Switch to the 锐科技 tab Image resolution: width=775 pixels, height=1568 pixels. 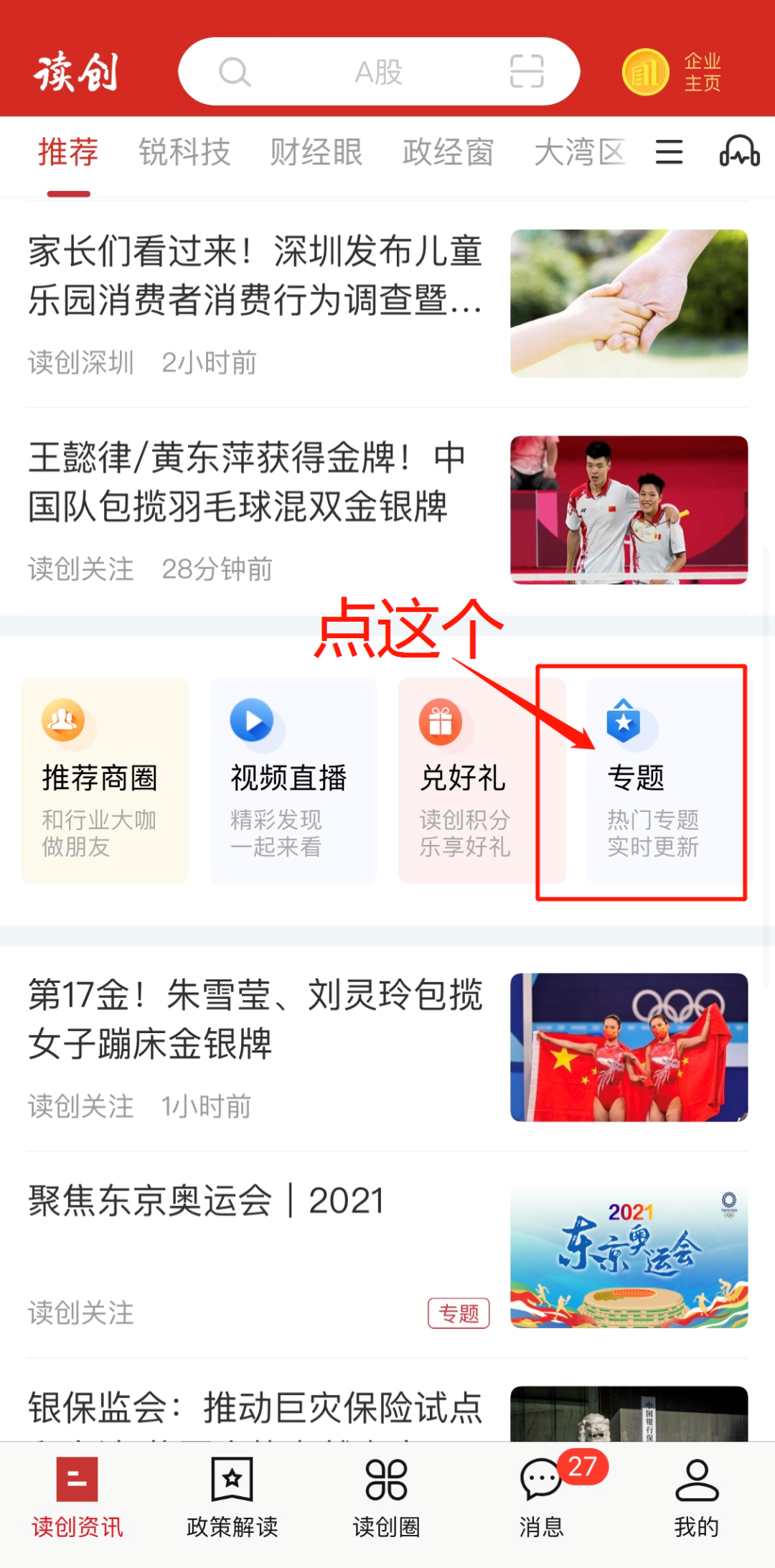pyautogui.click(x=184, y=153)
